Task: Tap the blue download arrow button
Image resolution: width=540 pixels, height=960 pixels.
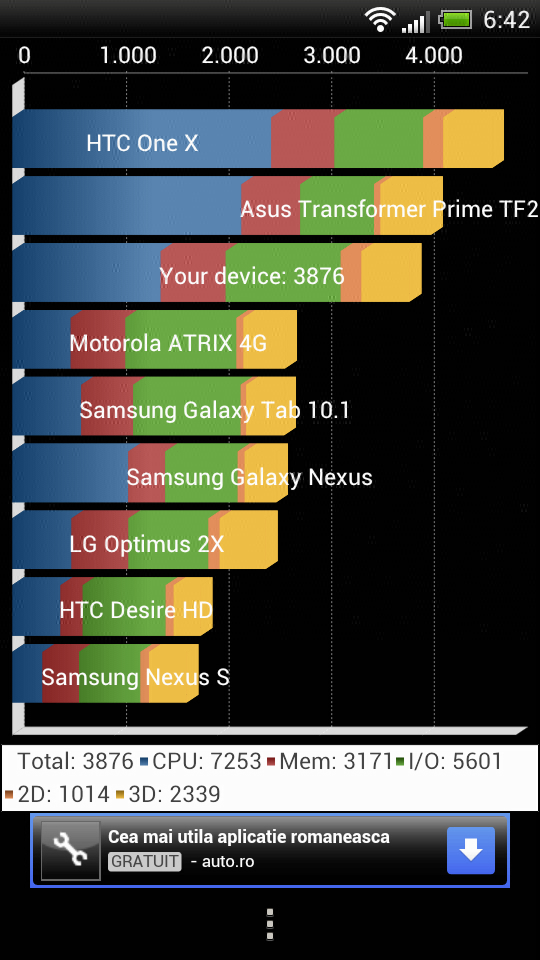Action: (470, 850)
